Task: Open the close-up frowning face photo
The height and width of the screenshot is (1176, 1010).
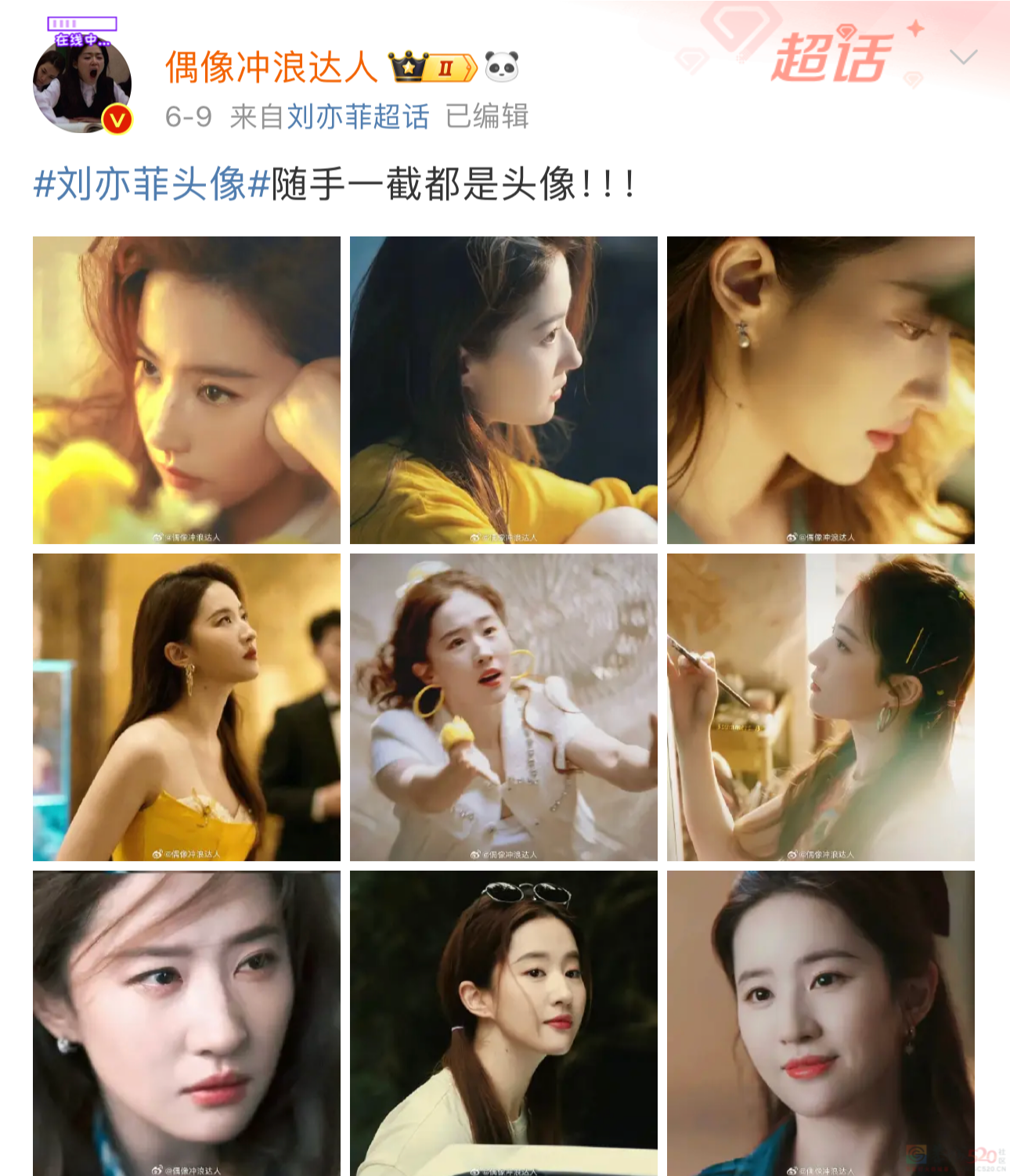Action: (186, 1022)
